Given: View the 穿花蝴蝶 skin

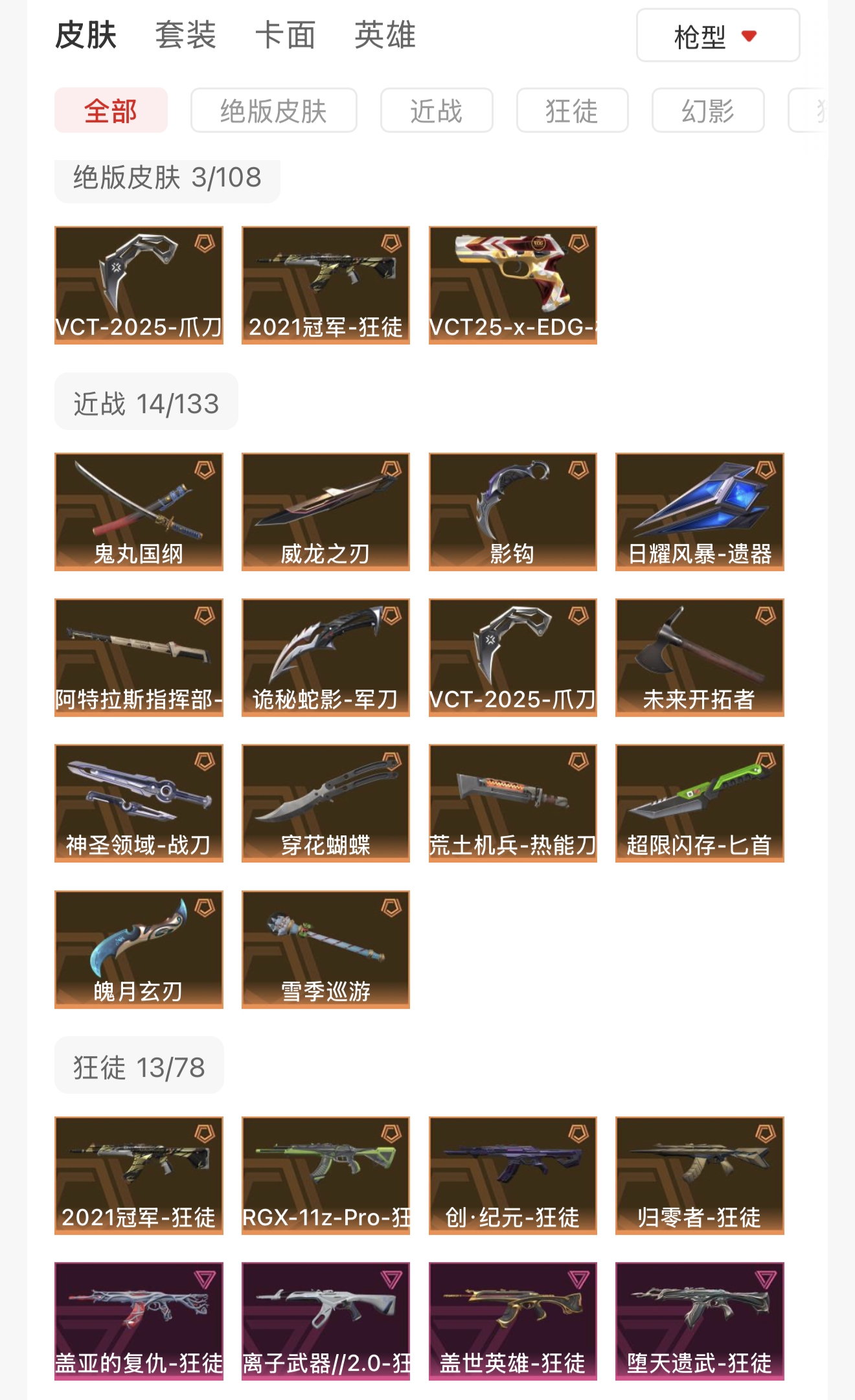Looking at the screenshot, I should 325,803.
